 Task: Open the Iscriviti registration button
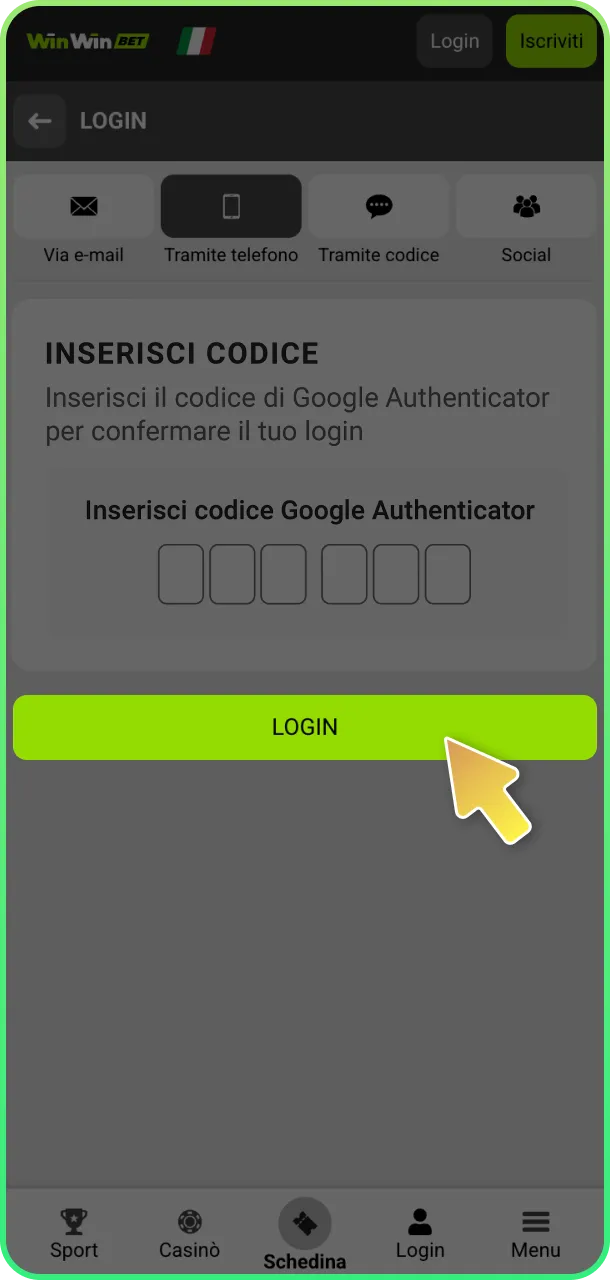coord(551,41)
